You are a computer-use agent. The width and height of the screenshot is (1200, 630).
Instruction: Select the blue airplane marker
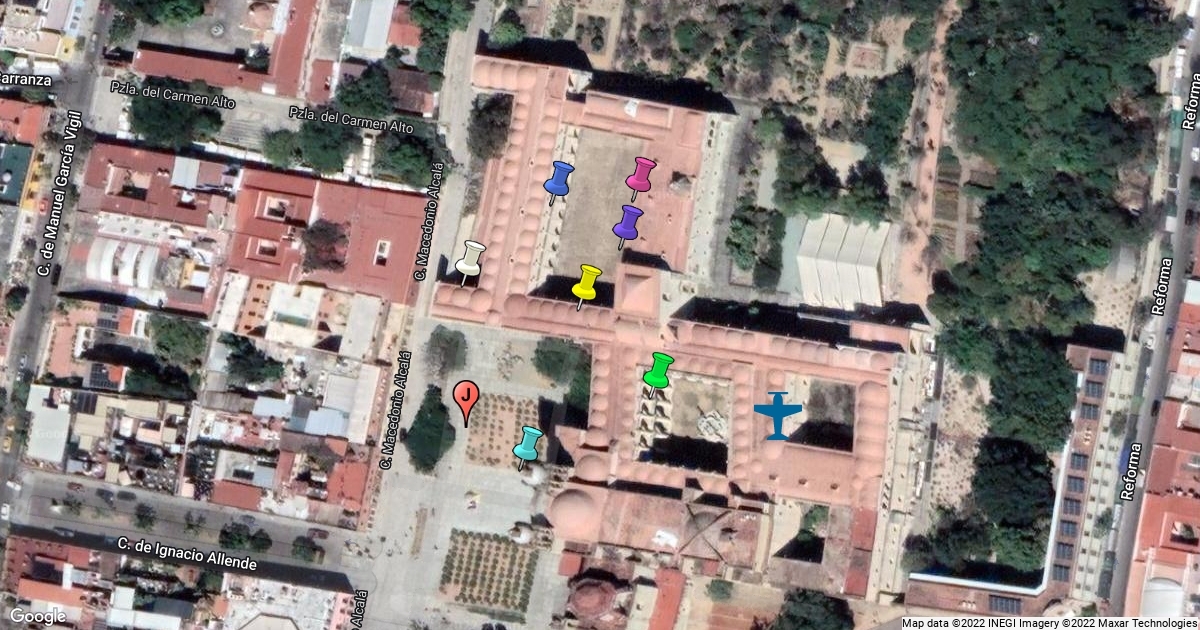point(778,416)
